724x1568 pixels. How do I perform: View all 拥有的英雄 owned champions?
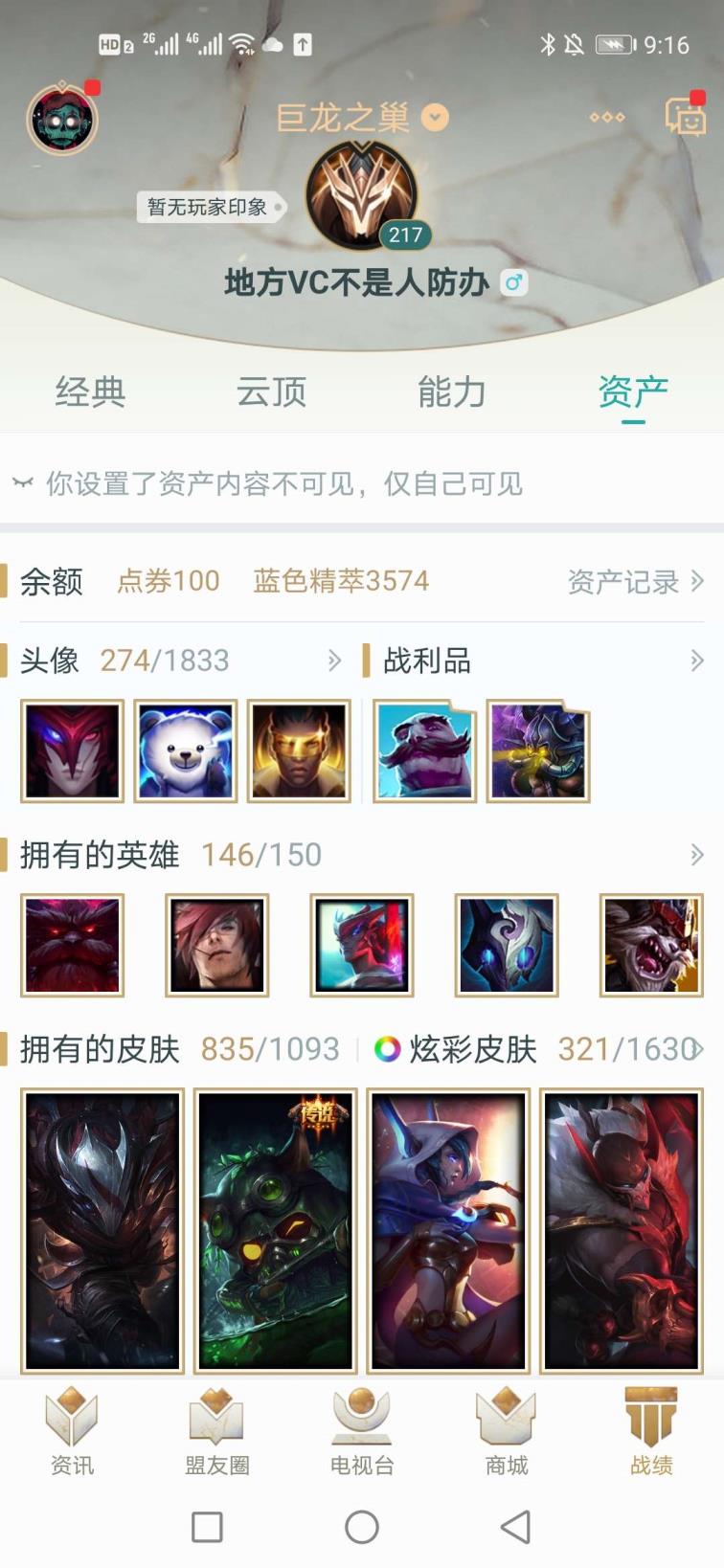pyautogui.click(x=696, y=855)
